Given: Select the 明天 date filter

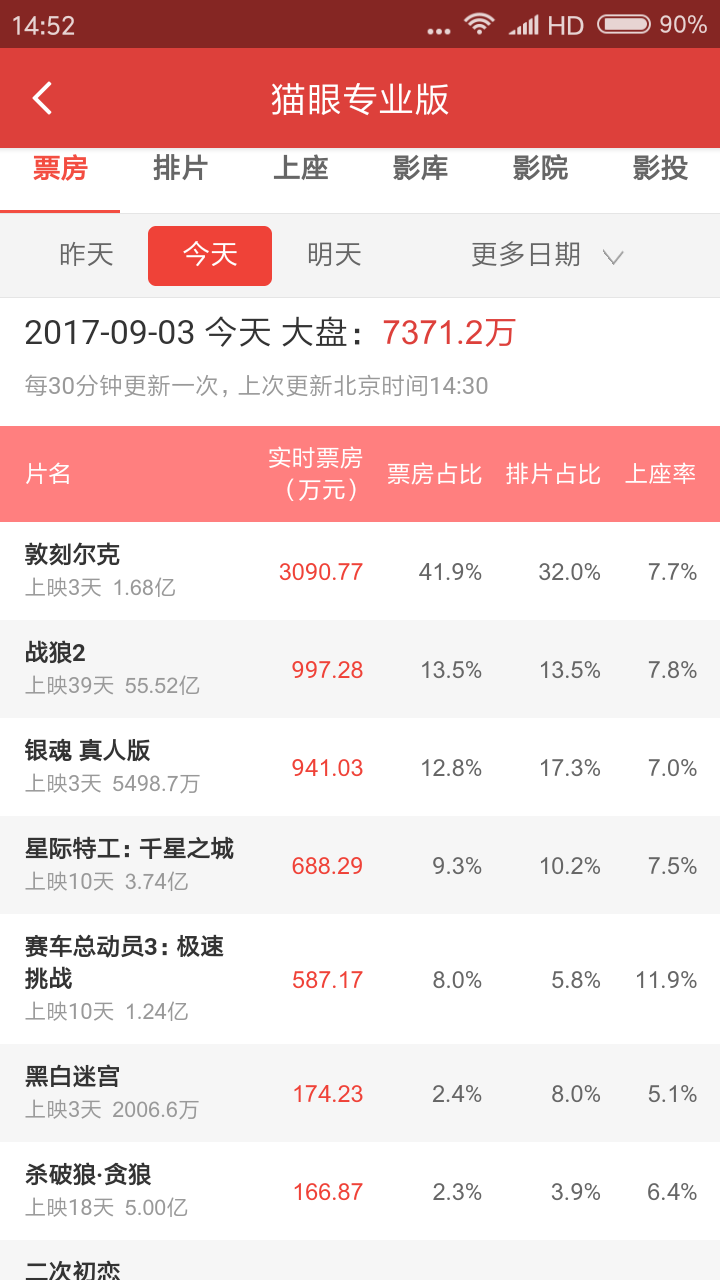Looking at the screenshot, I should pyautogui.click(x=334, y=256).
